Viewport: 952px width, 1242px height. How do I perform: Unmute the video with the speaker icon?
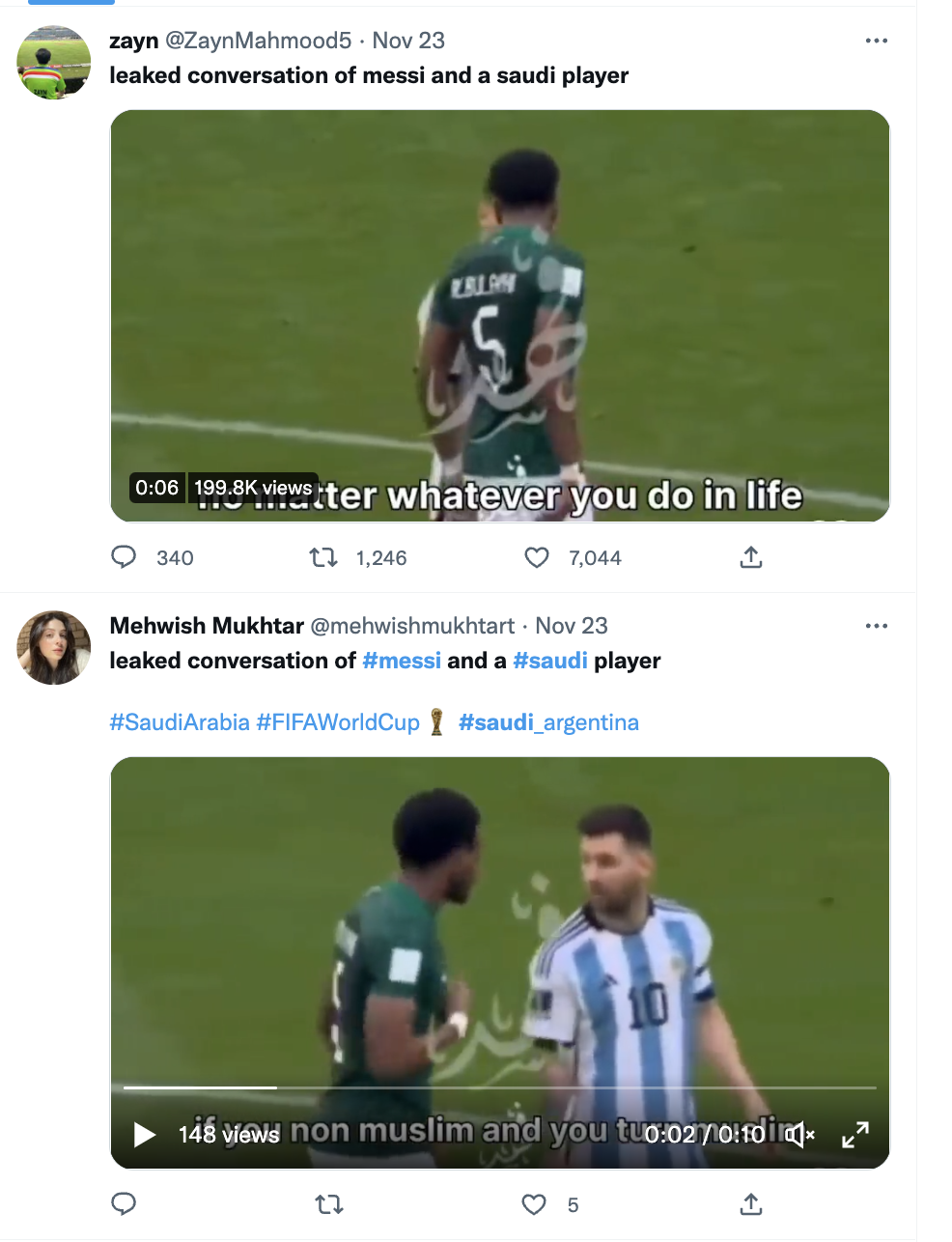click(800, 1135)
